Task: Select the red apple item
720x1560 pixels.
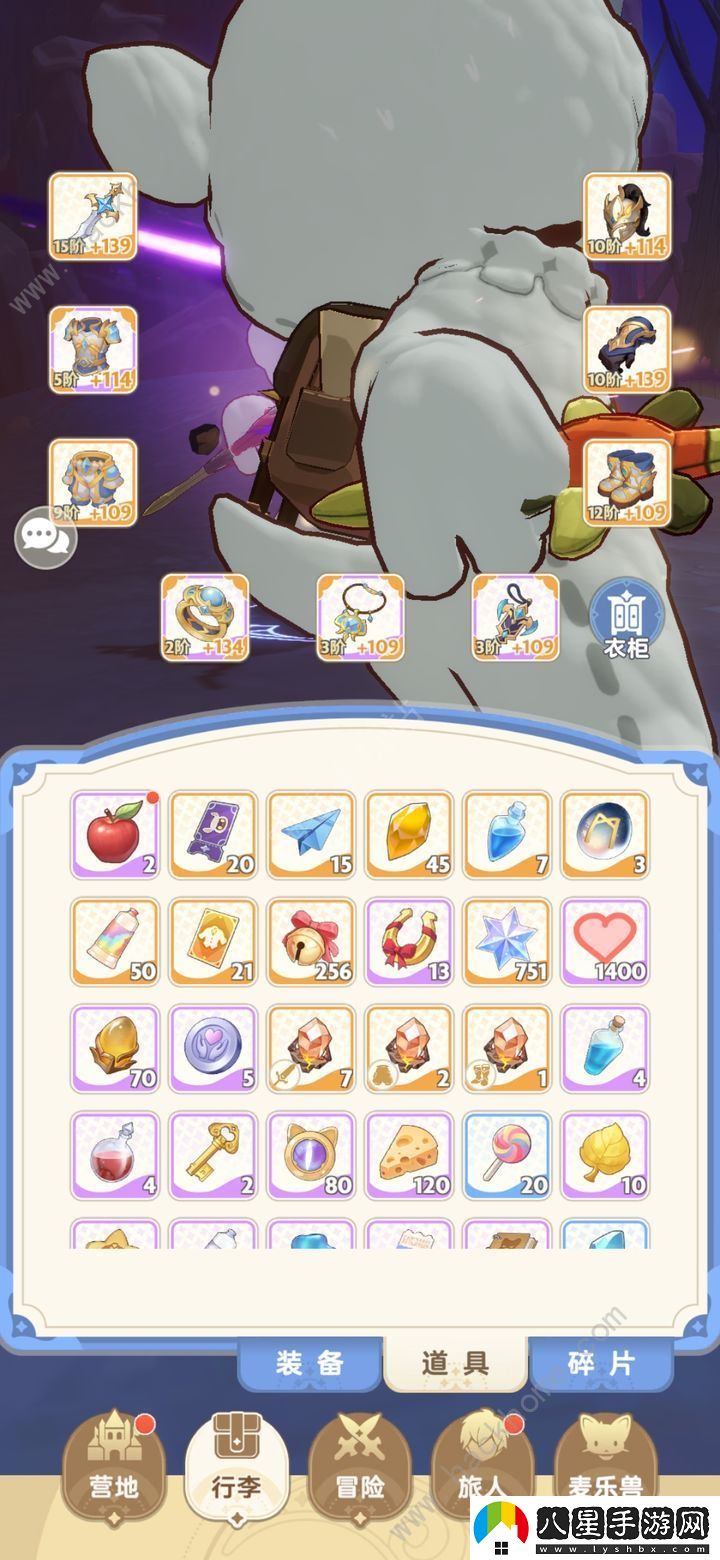Action: click(x=115, y=835)
